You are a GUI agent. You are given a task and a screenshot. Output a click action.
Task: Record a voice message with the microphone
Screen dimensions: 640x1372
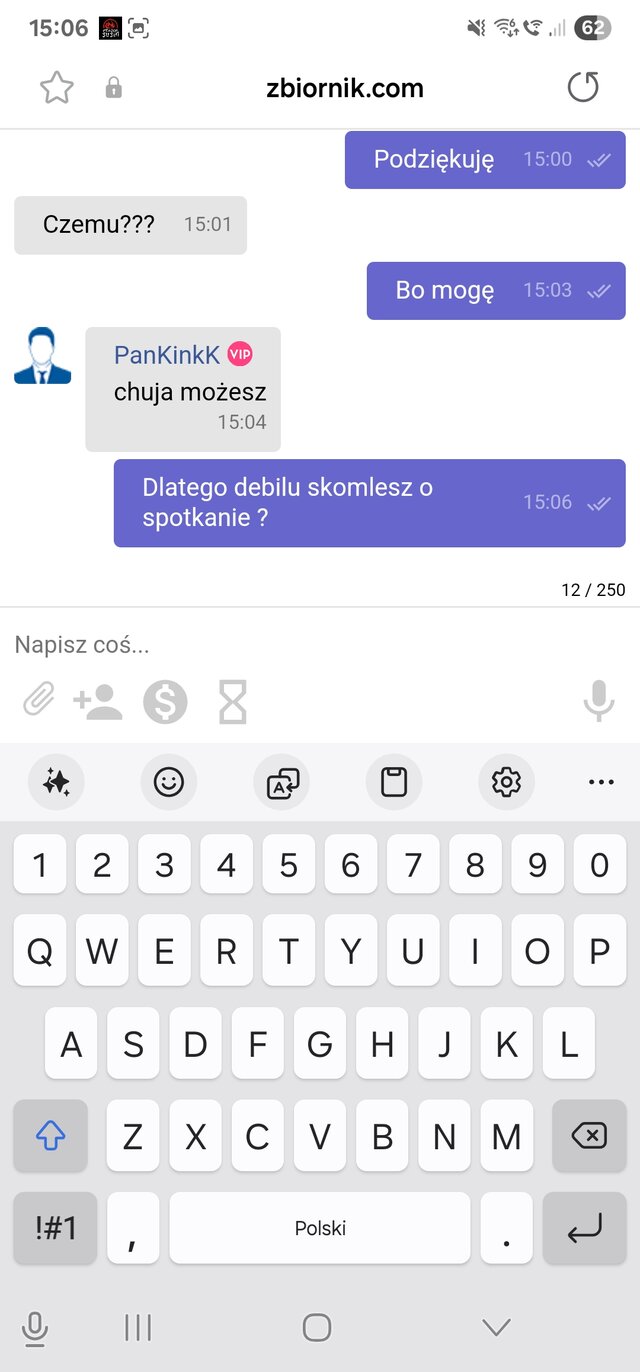click(x=598, y=701)
